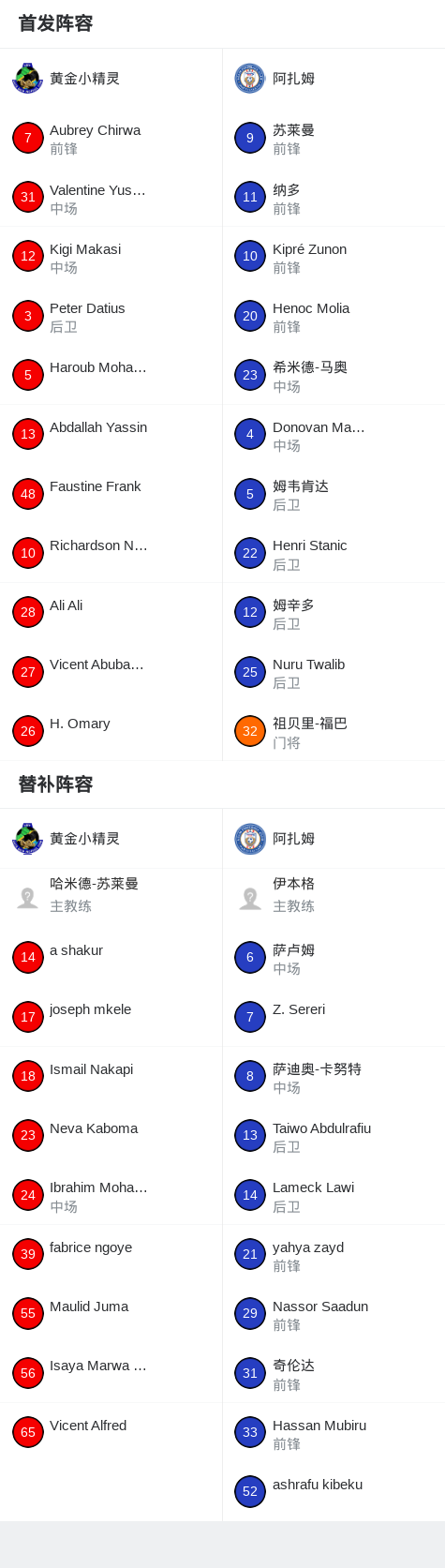Select substitute Maulid Juma

tap(111, 1314)
